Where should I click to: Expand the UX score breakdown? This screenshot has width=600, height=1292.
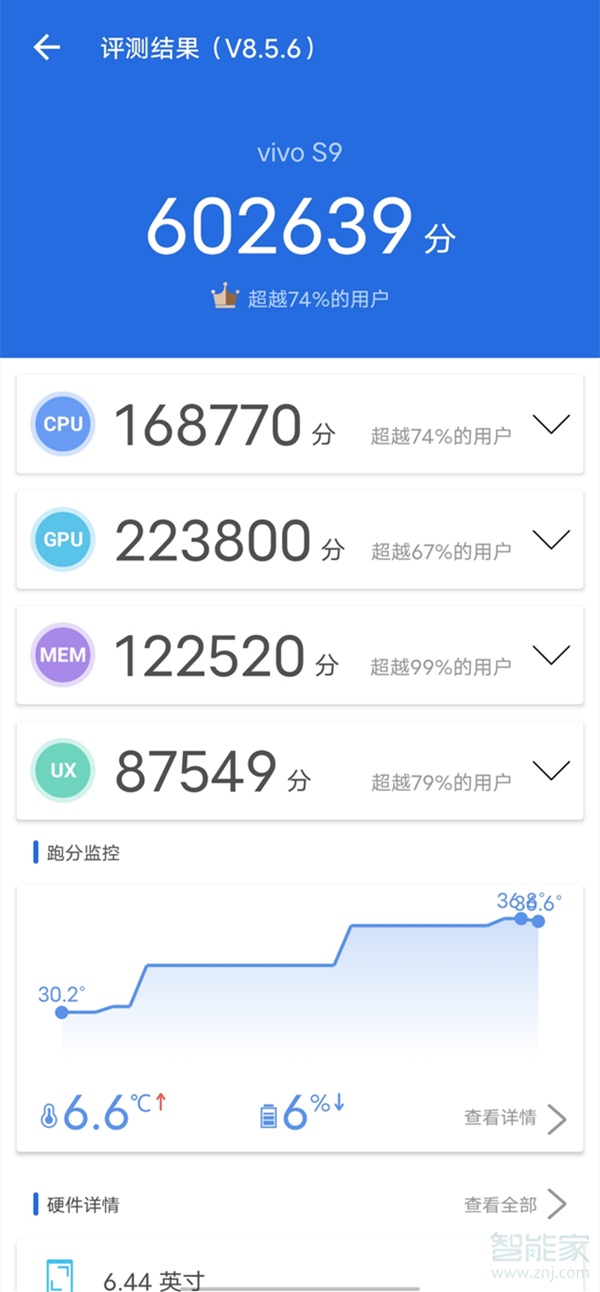pos(551,770)
